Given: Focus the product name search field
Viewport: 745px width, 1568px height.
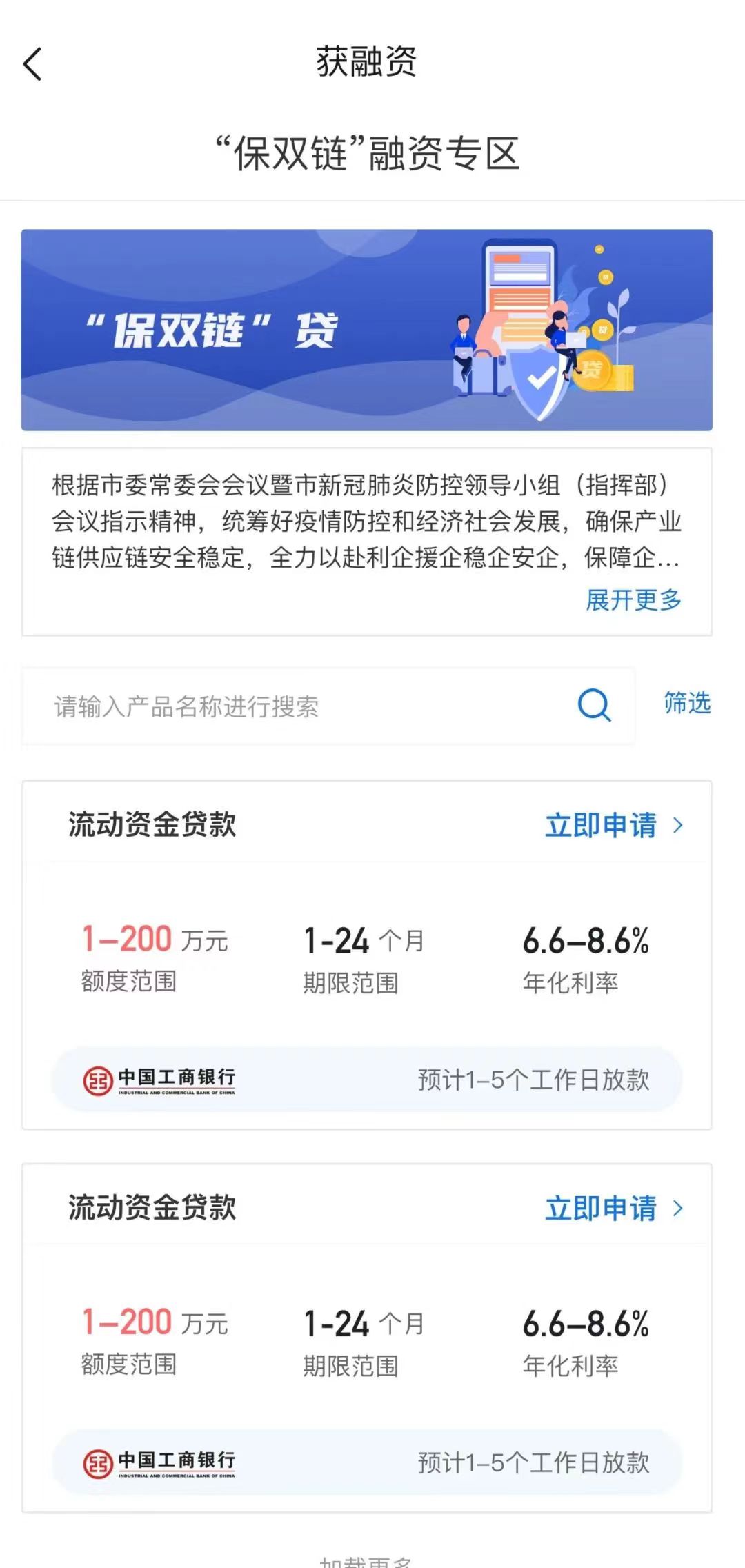Looking at the screenshot, I should [x=328, y=706].
